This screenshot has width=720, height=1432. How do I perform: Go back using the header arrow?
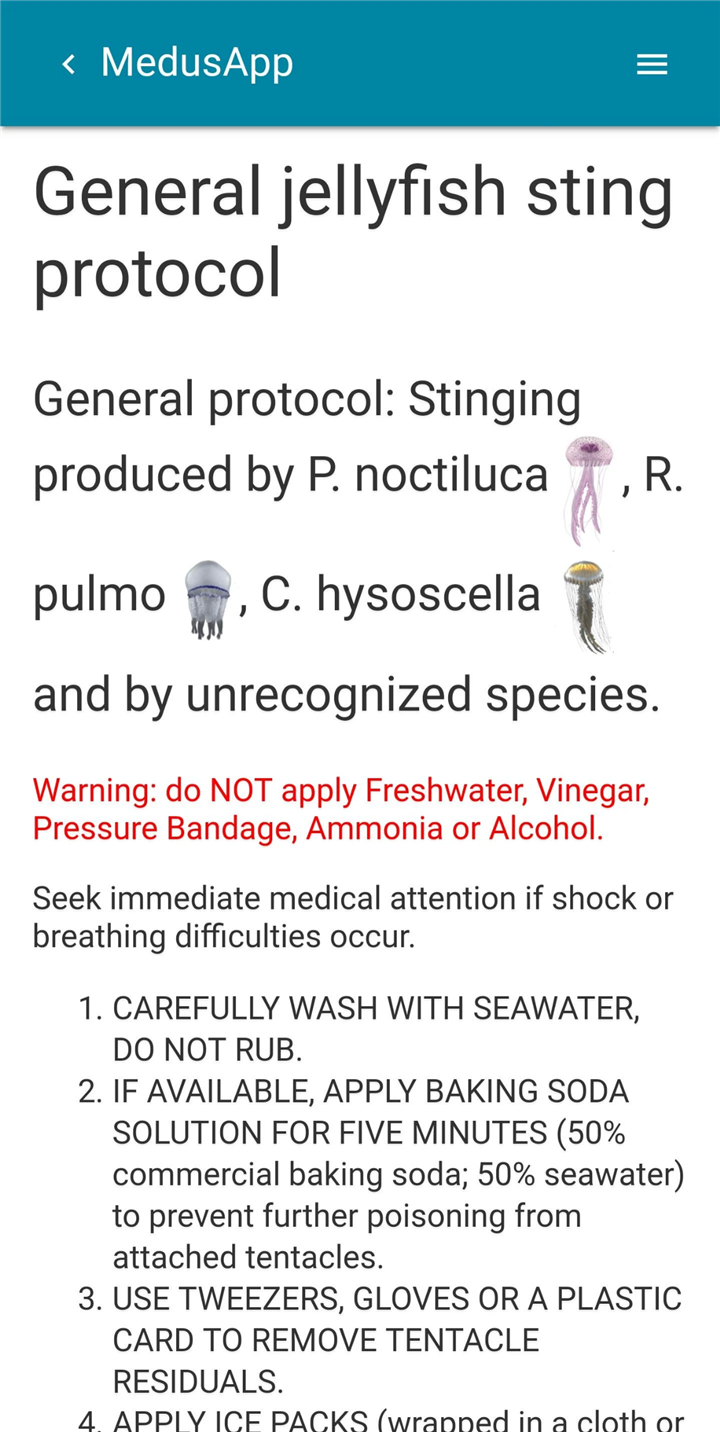pos(68,65)
